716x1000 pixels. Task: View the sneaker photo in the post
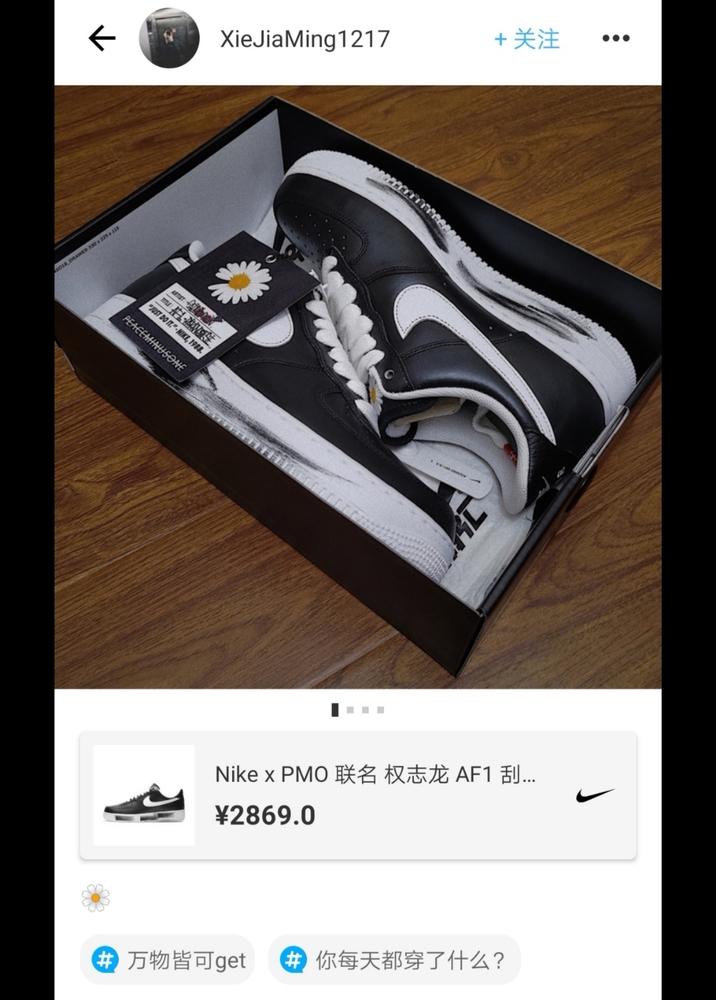pos(358,387)
